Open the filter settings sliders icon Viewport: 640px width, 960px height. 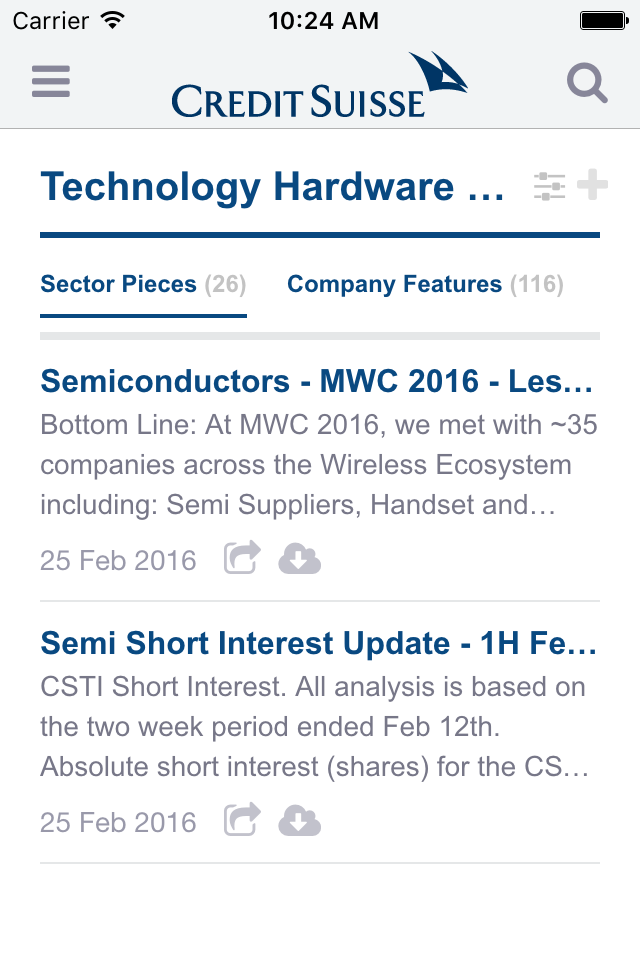click(549, 186)
